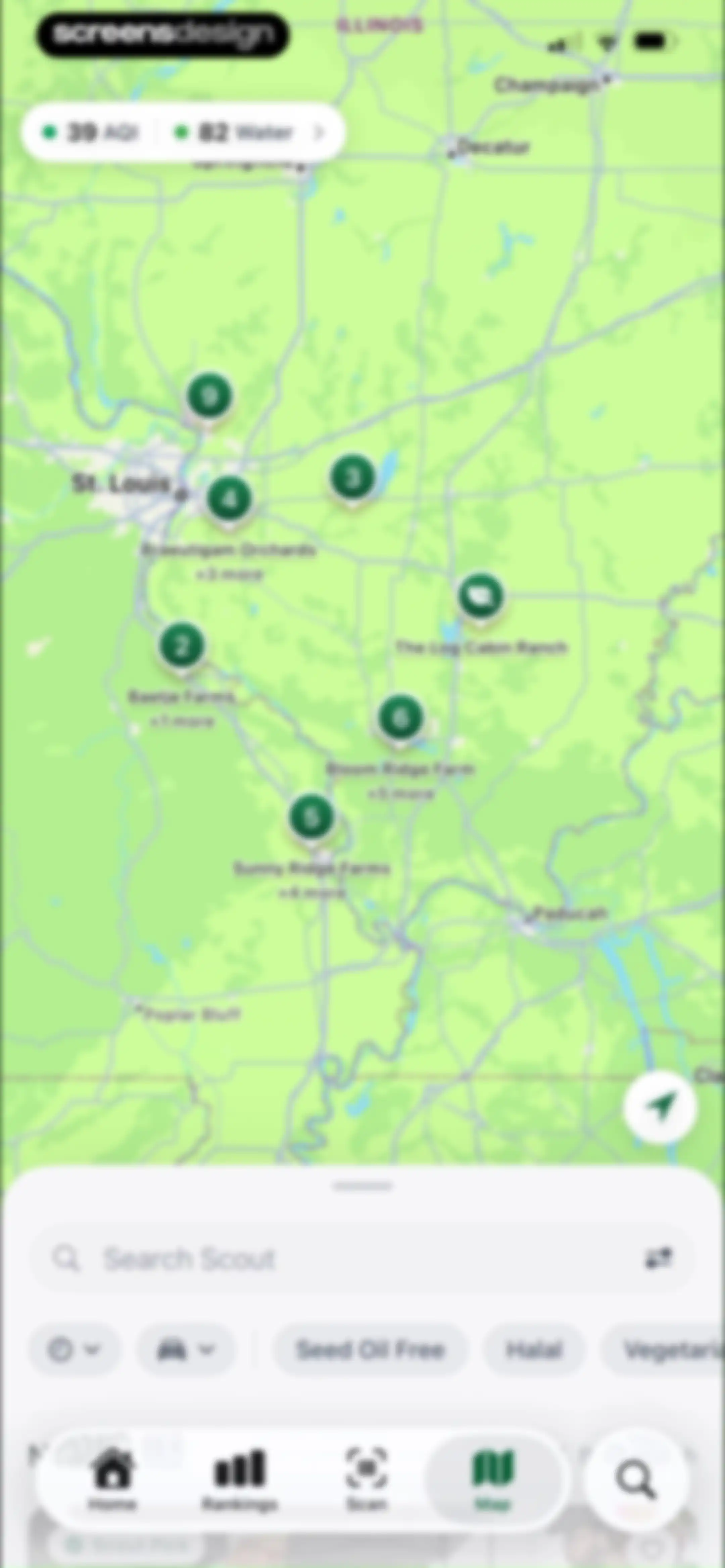Open the round magnifier search button
Viewport: 725px width, 1568px height.
click(x=635, y=1480)
